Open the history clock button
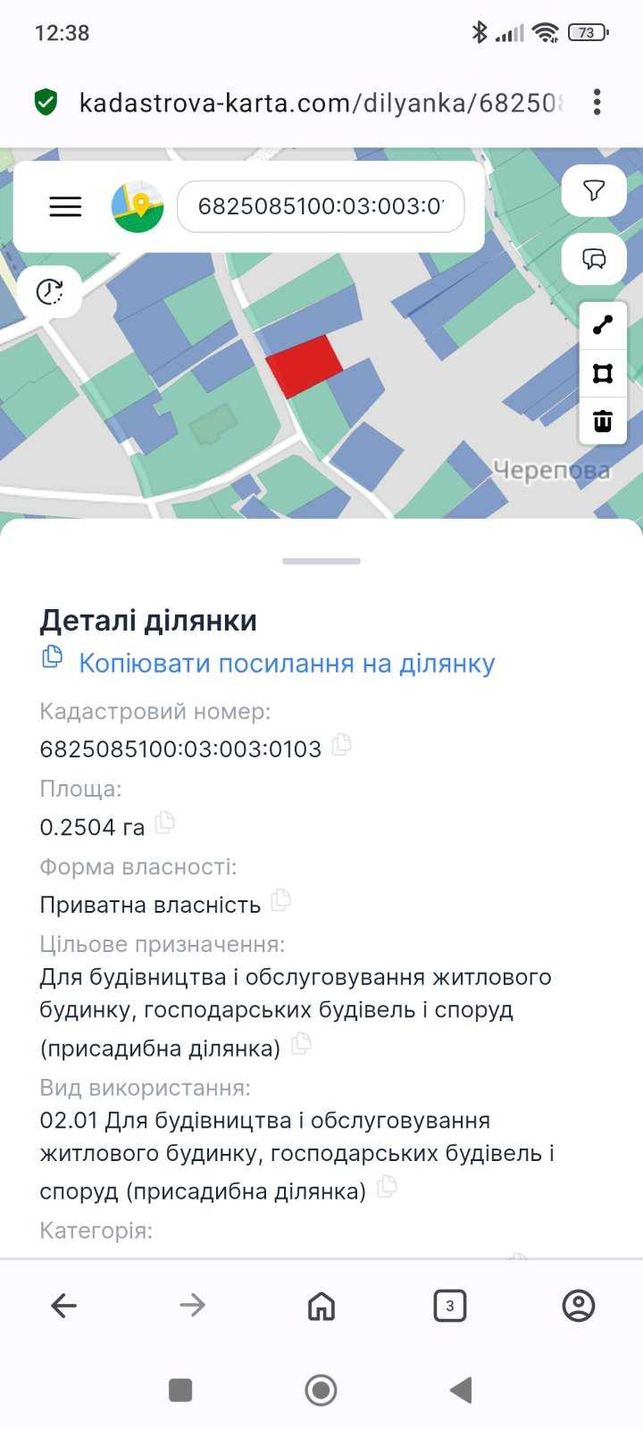The width and height of the screenshot is (643, 1429). click(50, 291)
